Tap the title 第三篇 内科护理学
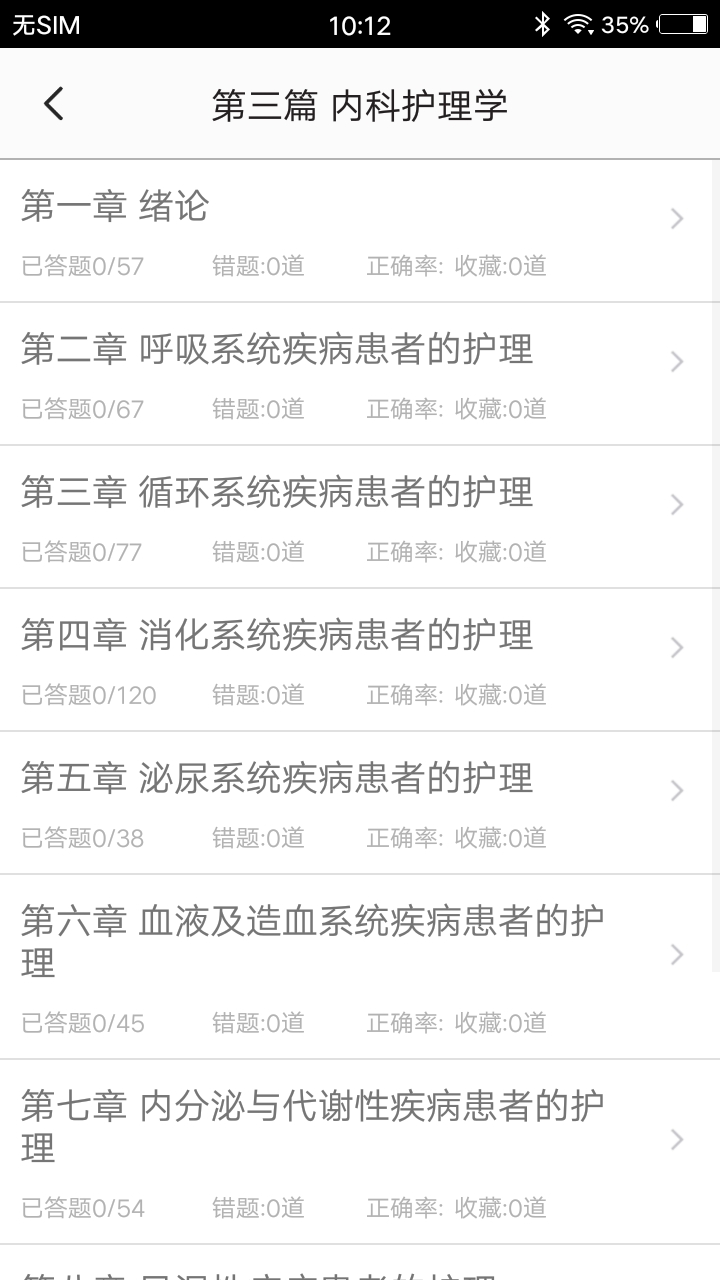This screenshot has width=720, height=1280. point(360,103)
